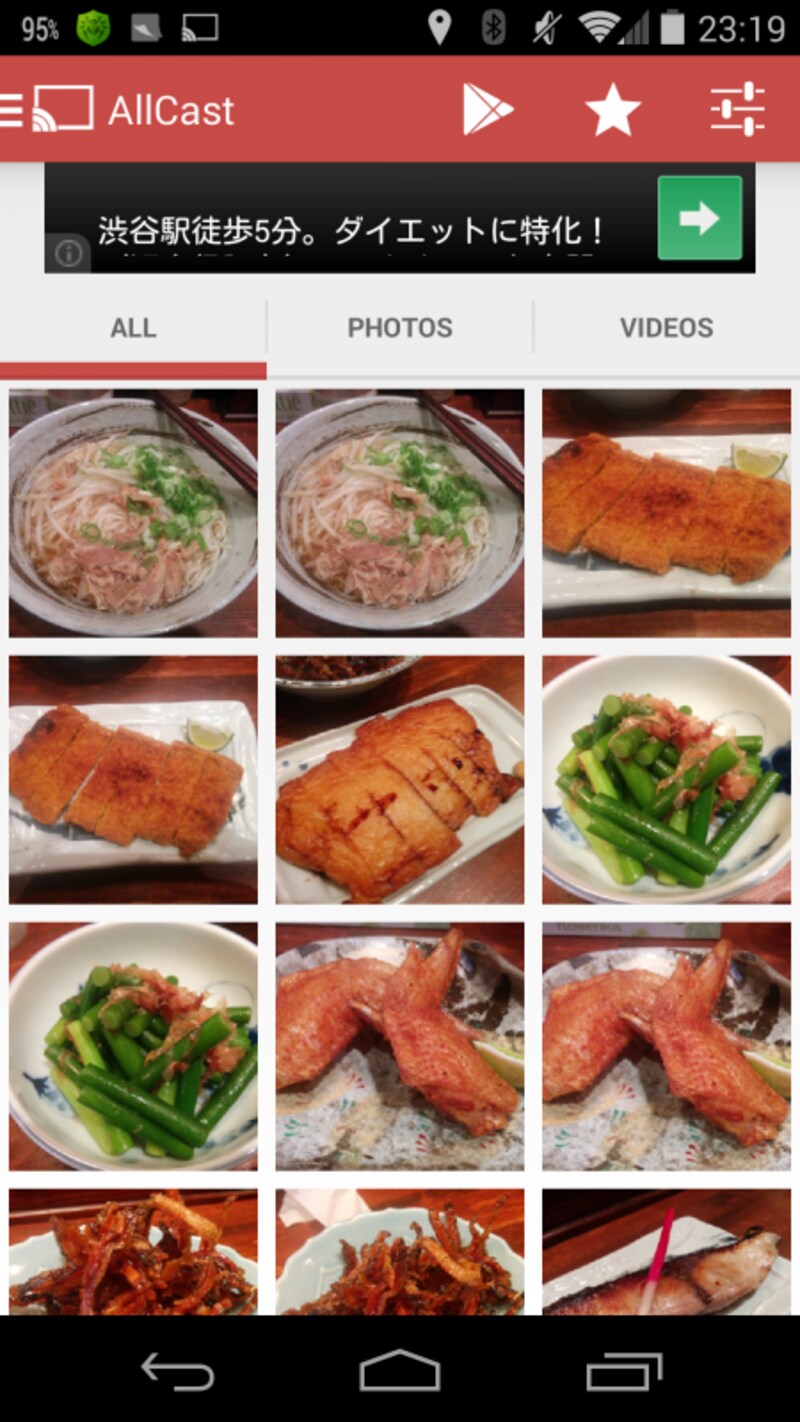Switch to the PHOTOS tab

coord(400,328)
